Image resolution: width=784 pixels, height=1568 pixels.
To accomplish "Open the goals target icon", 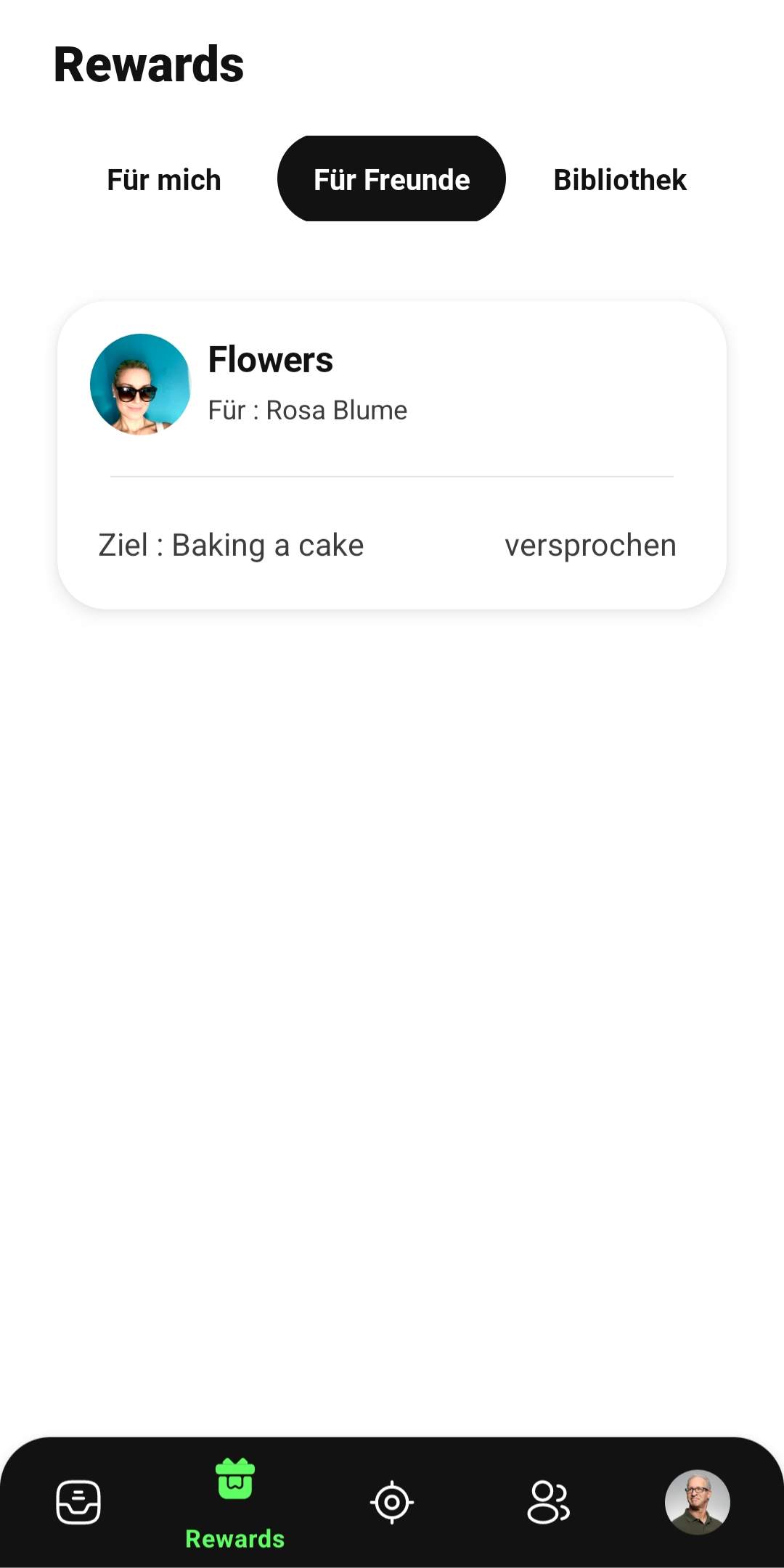I will [392, 1502].
